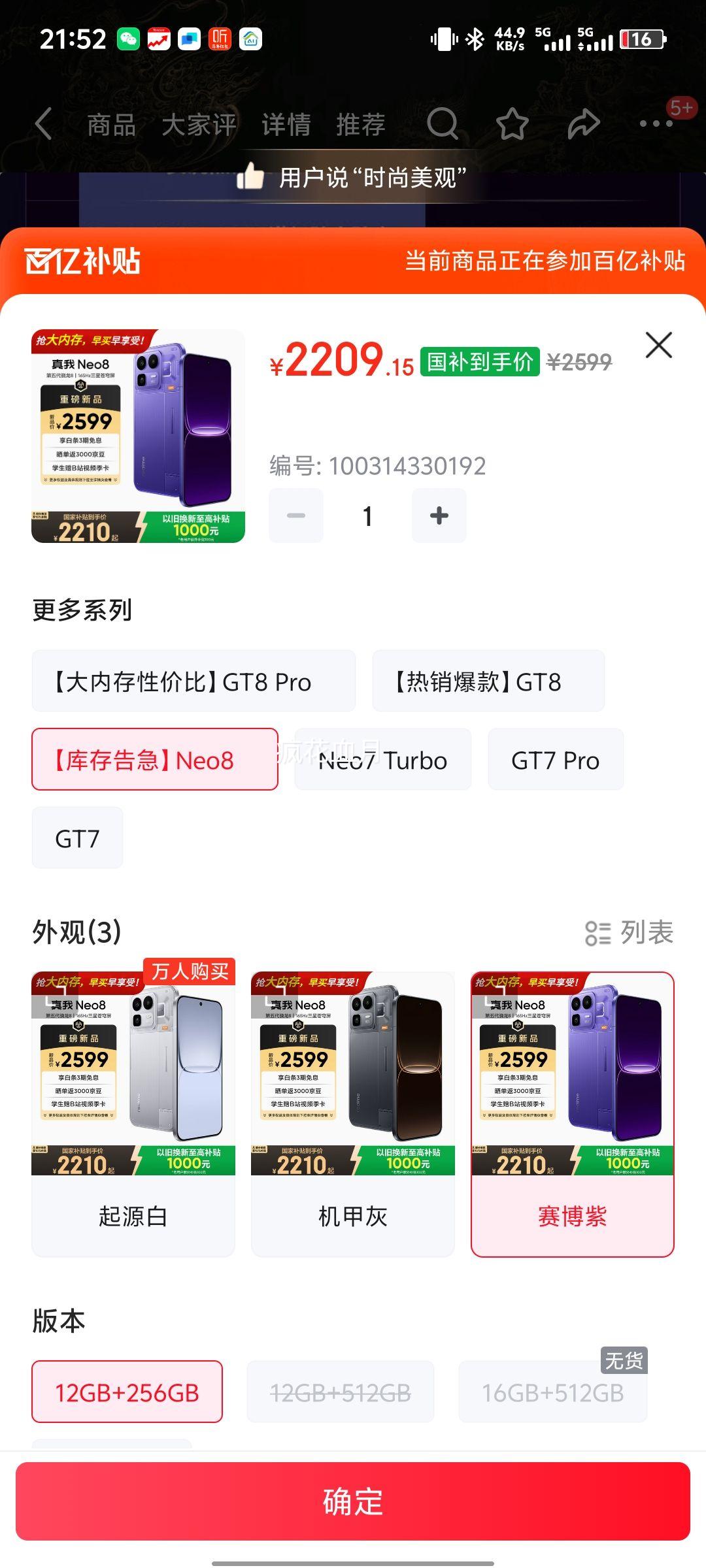Increase quantity with the plus stepper
This screenshot has height=1568, width=706.
point(439,515)
